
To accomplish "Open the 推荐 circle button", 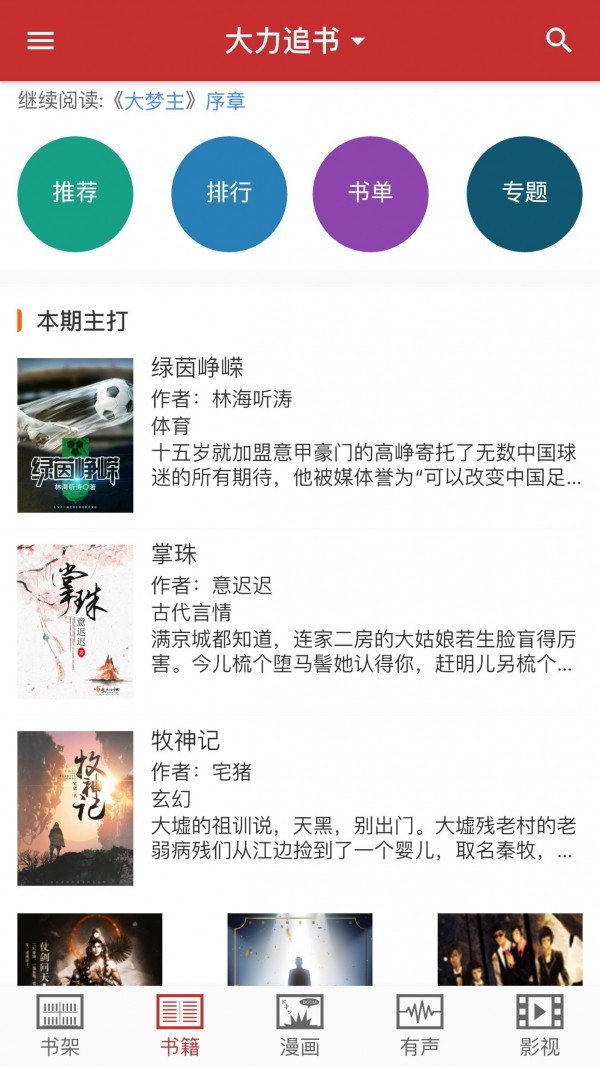I will point(75,193).
